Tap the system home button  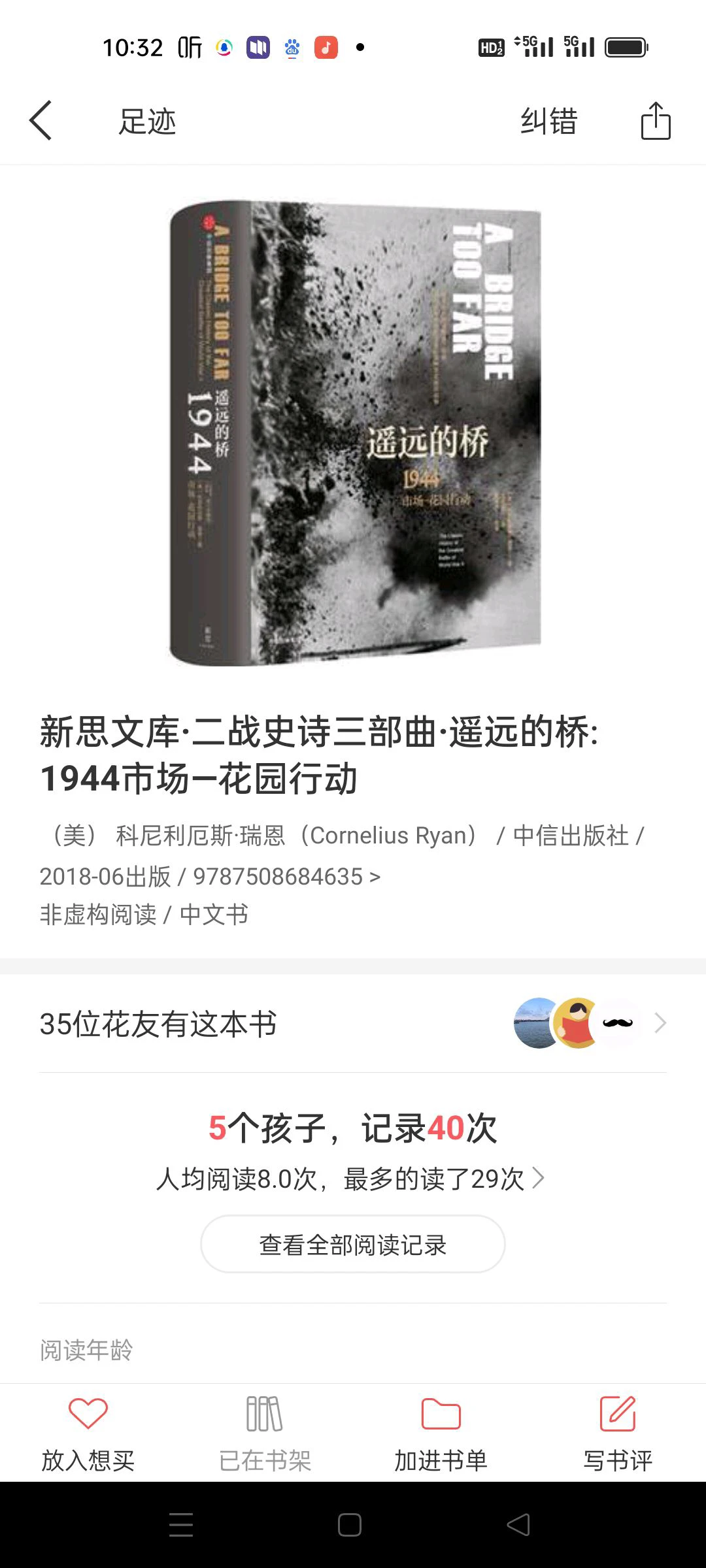(350, 1525)
